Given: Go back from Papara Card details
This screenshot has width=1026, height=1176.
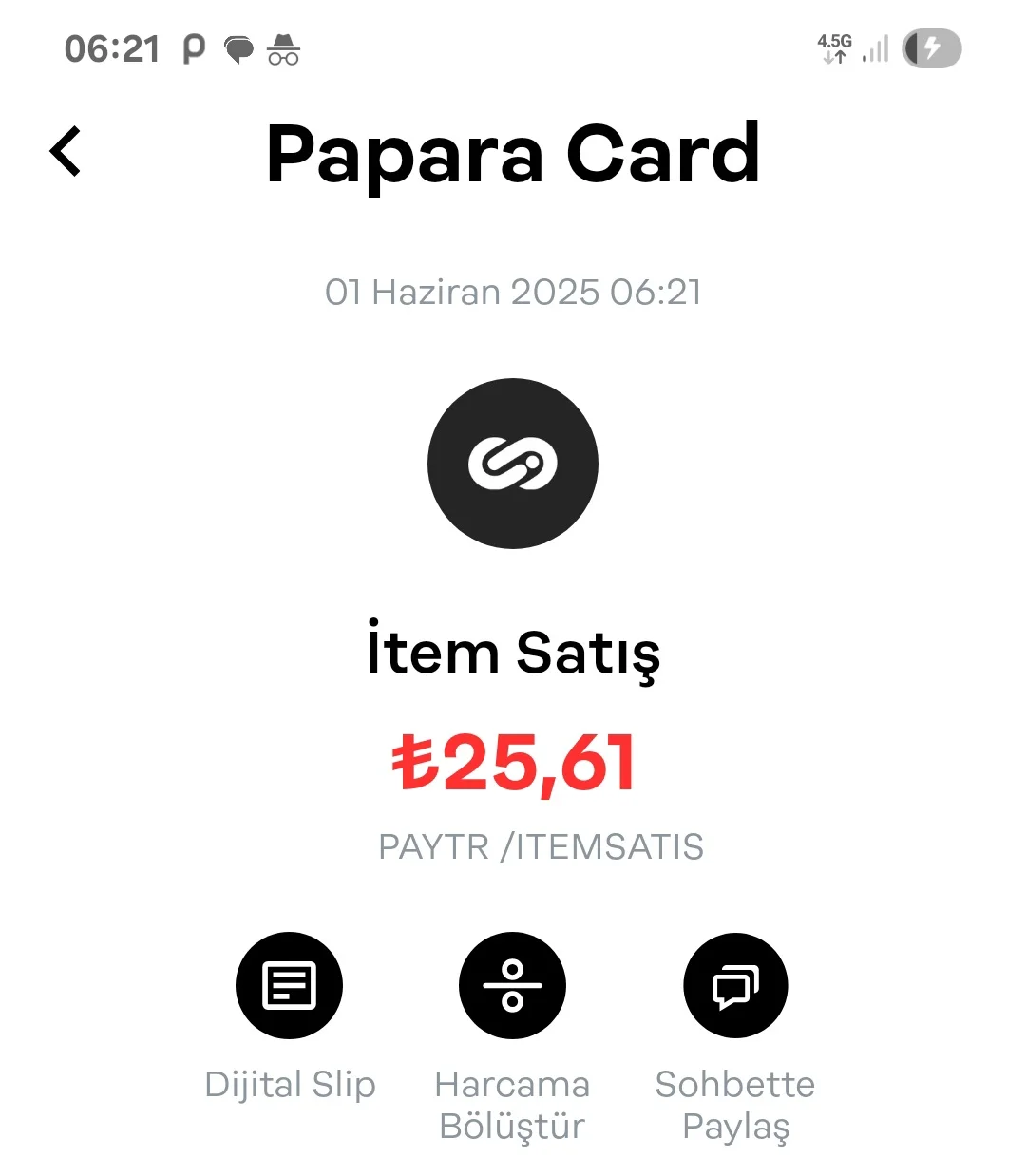Looking at the screenshot, I should coord(66,152).
